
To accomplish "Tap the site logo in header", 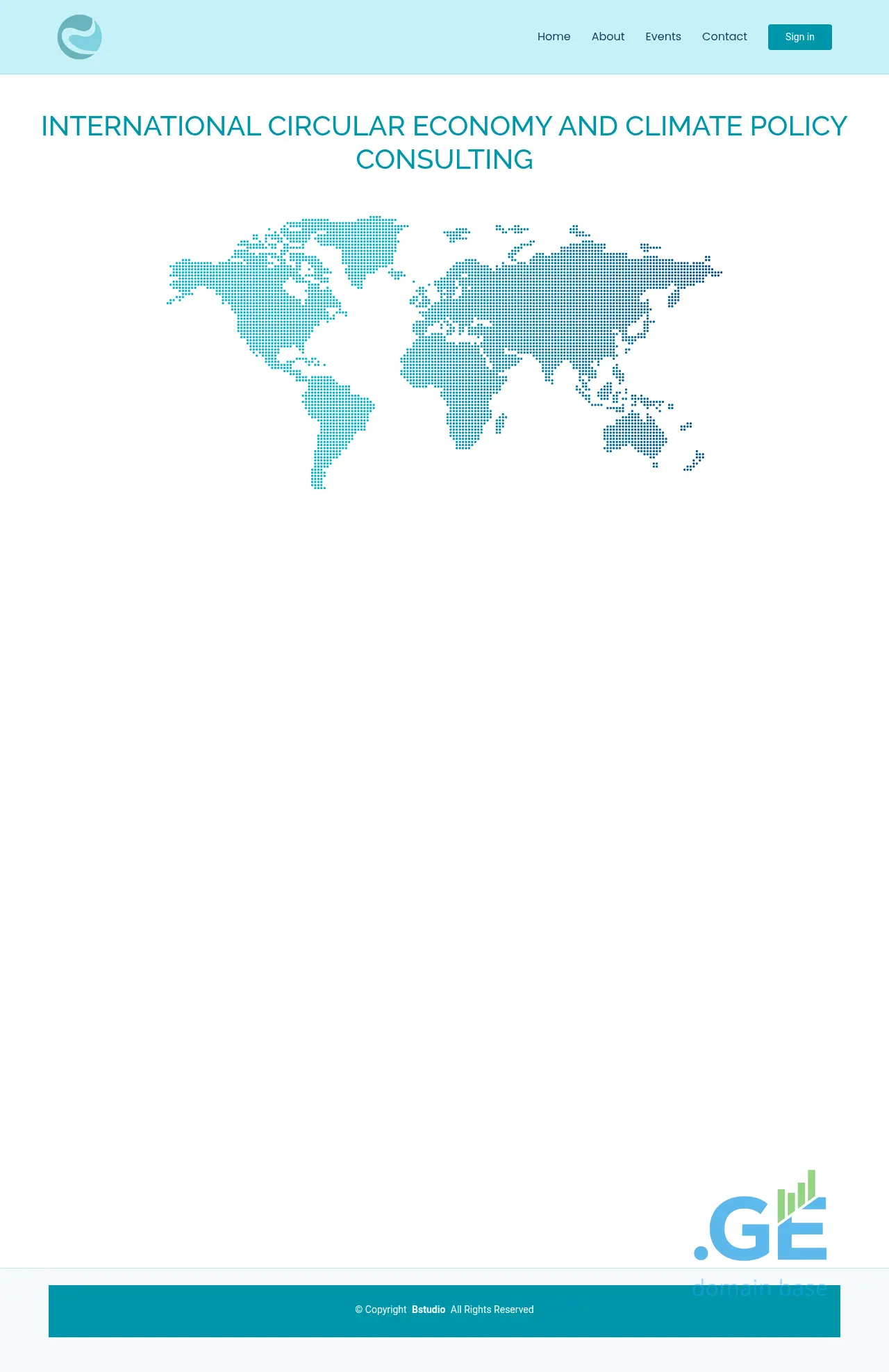I will tap(80, 37).
